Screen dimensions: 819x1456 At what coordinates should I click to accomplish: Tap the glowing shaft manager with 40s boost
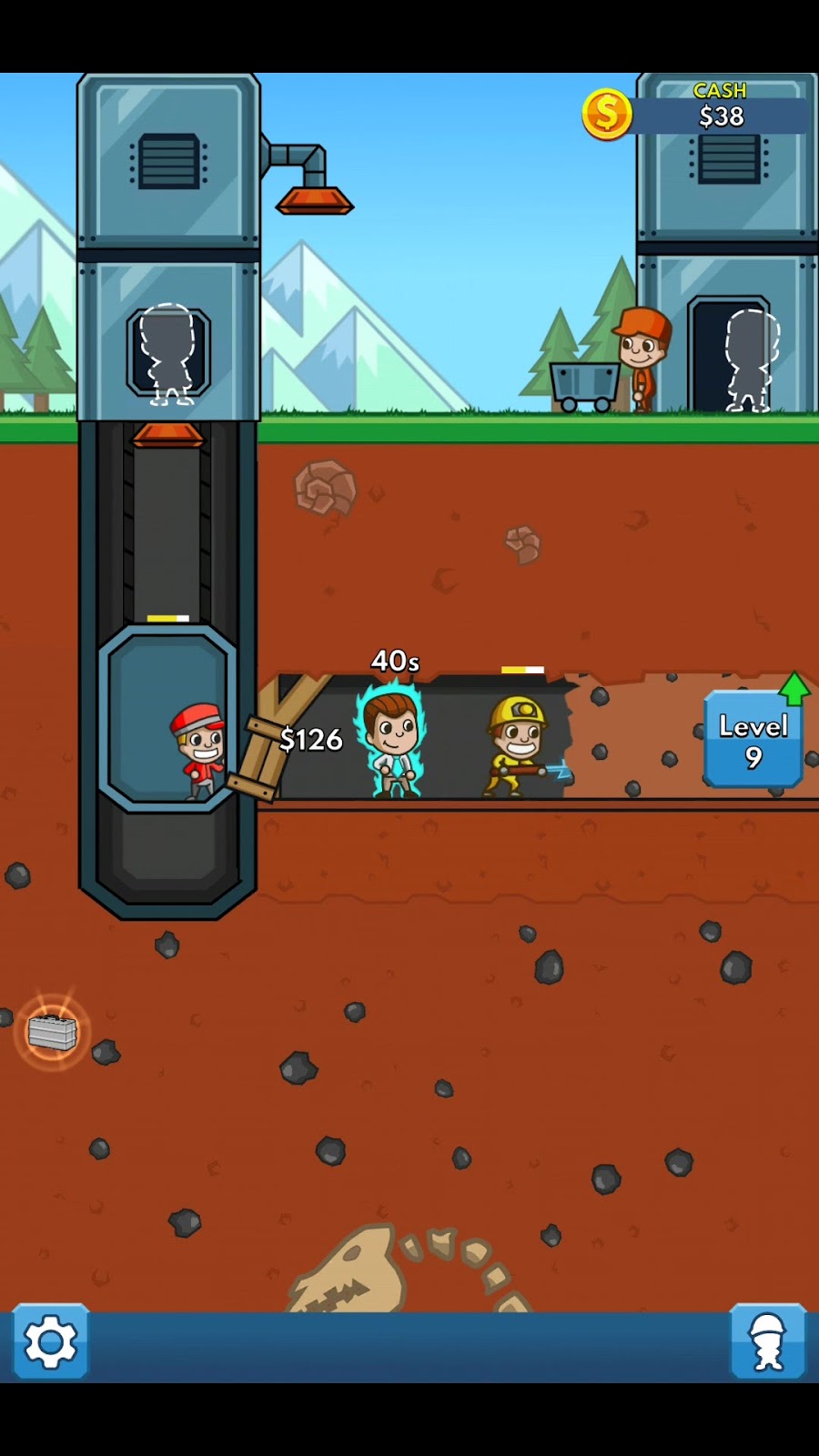(392, 740)
